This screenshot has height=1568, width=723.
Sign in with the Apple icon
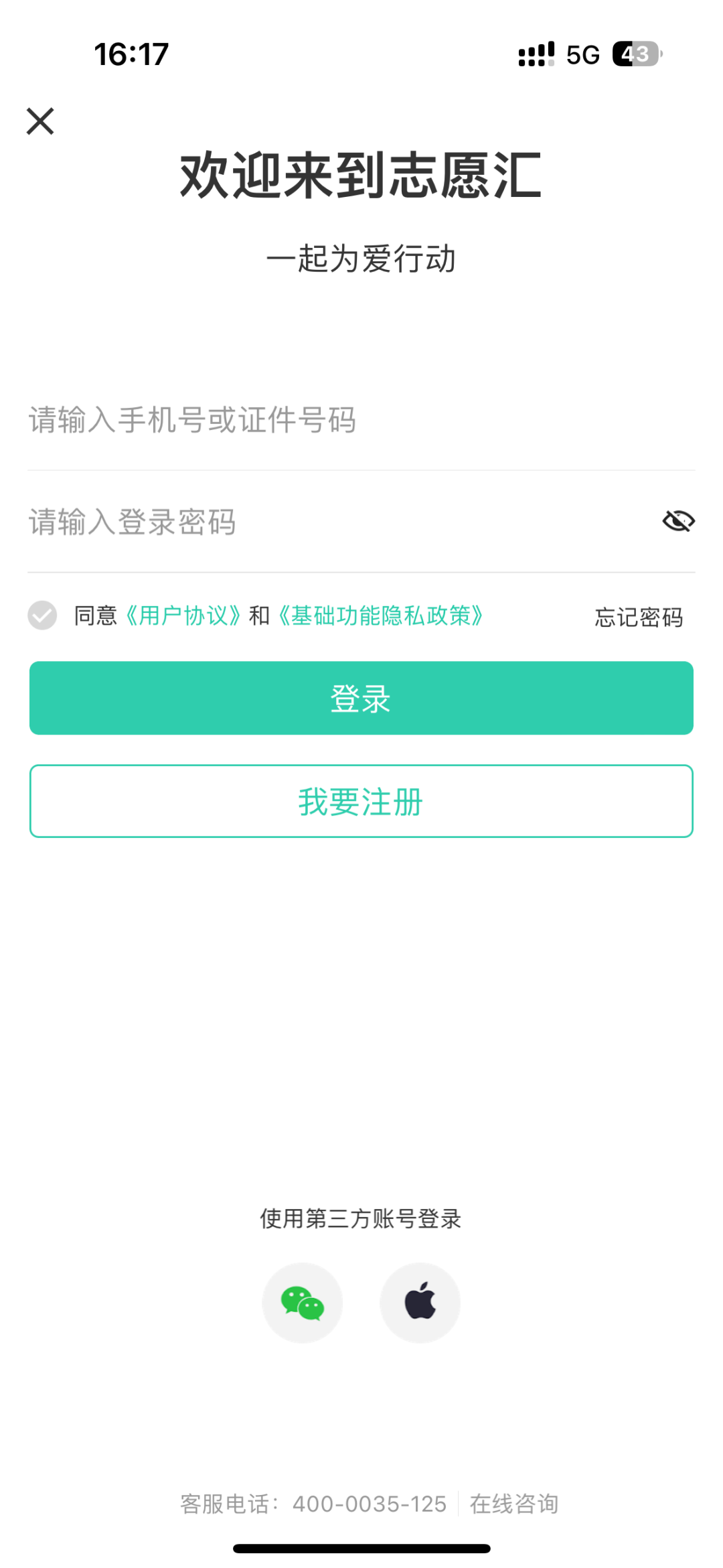click(x=420, y=1303)
